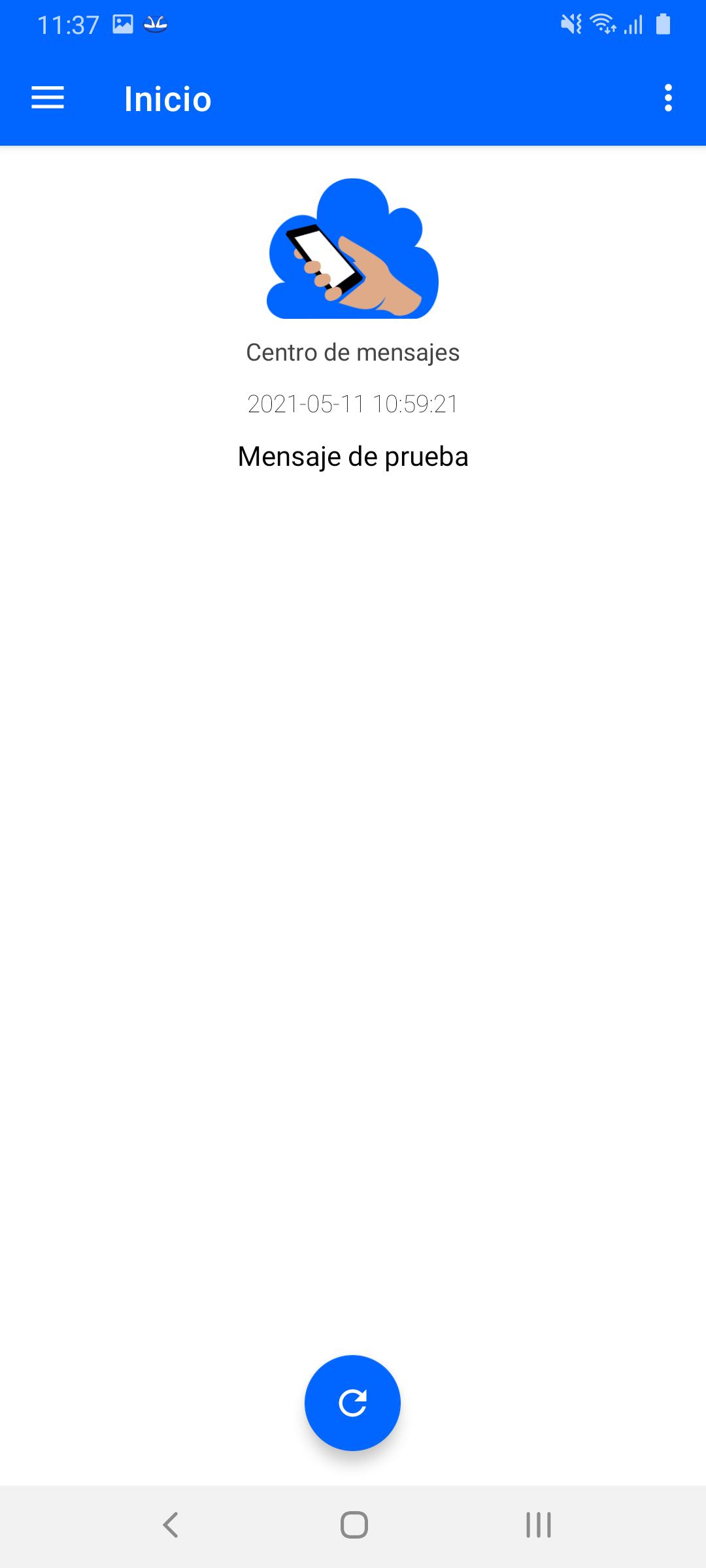Go back with the system back button

(171, 1525)
